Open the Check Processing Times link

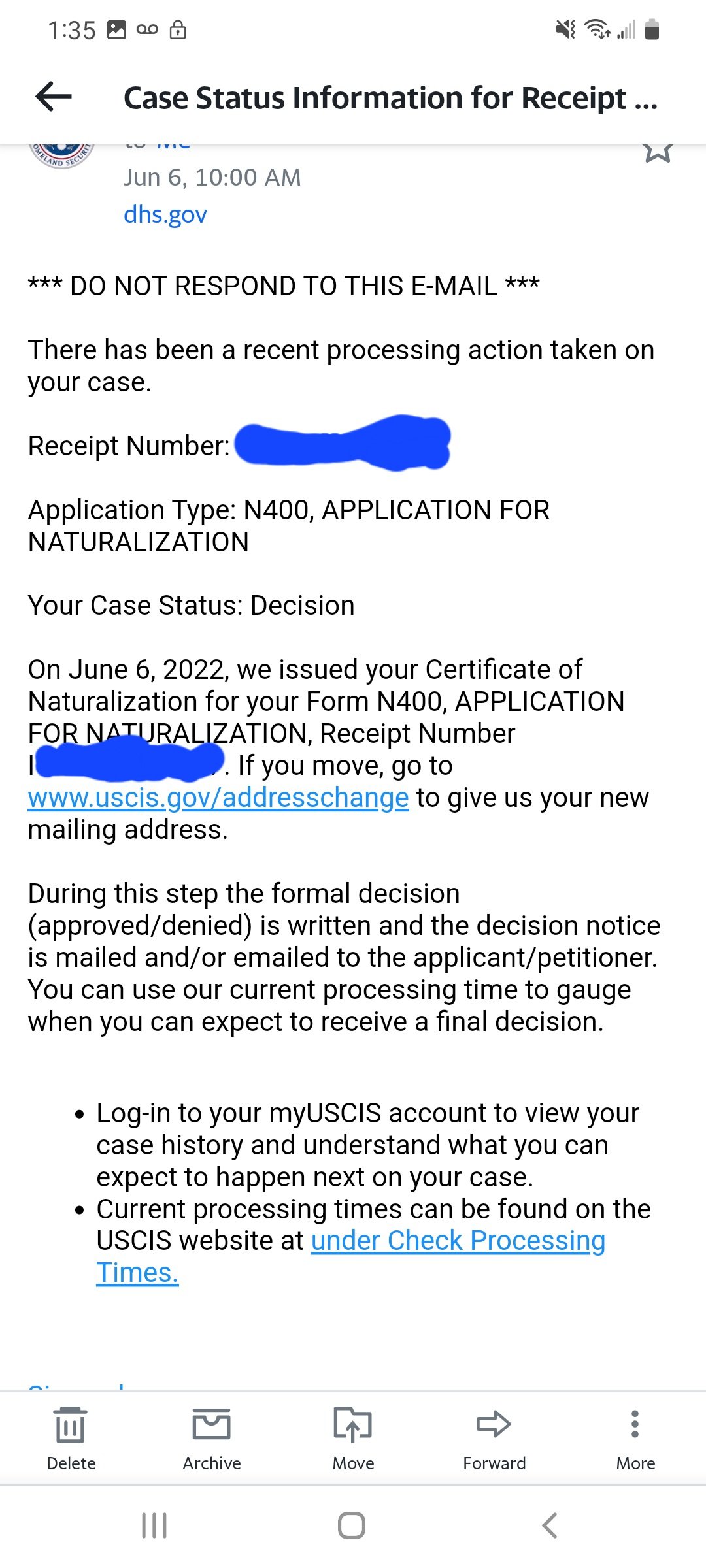tap(351, 1256)
